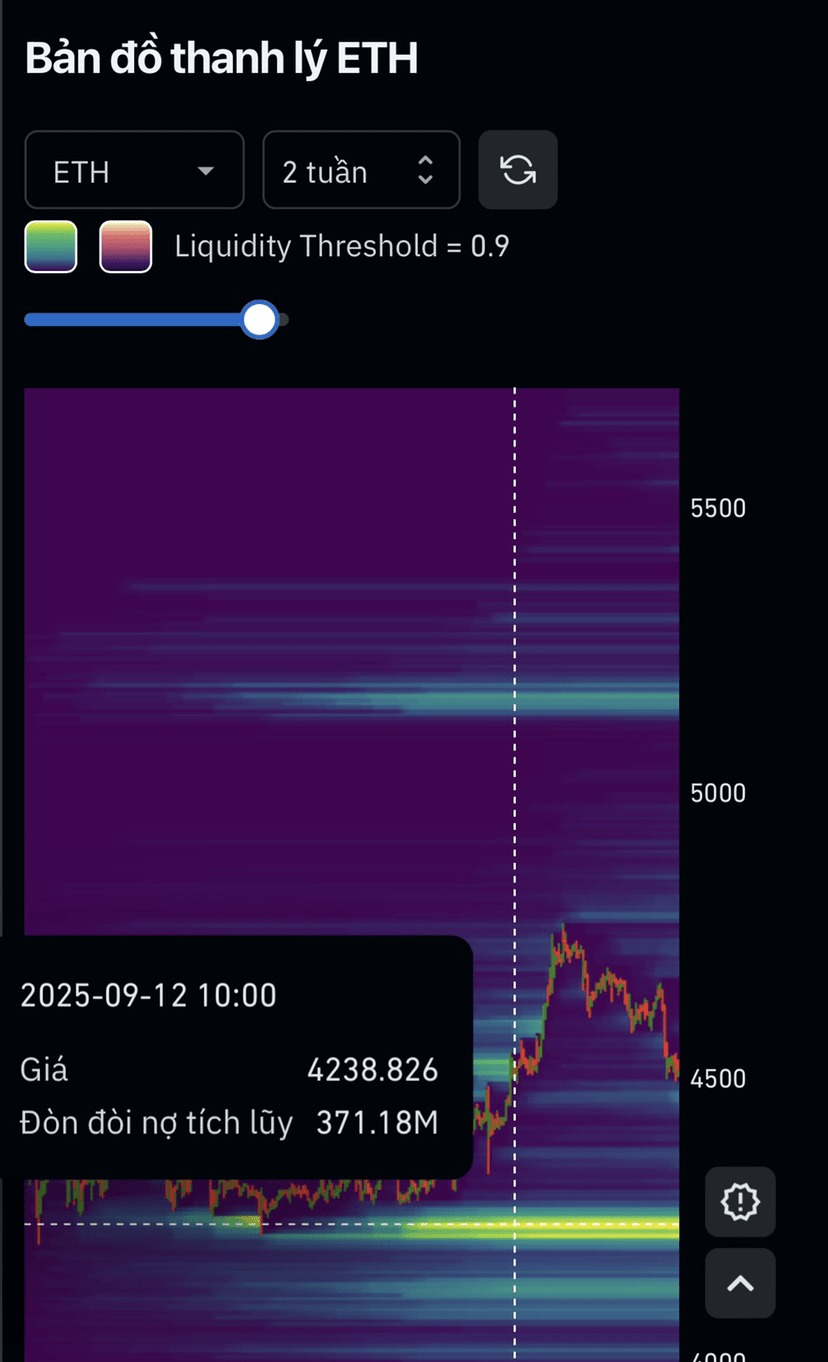Refresh the liquidation map
The image size is (828, 1362).
click(x=518, y=170)
